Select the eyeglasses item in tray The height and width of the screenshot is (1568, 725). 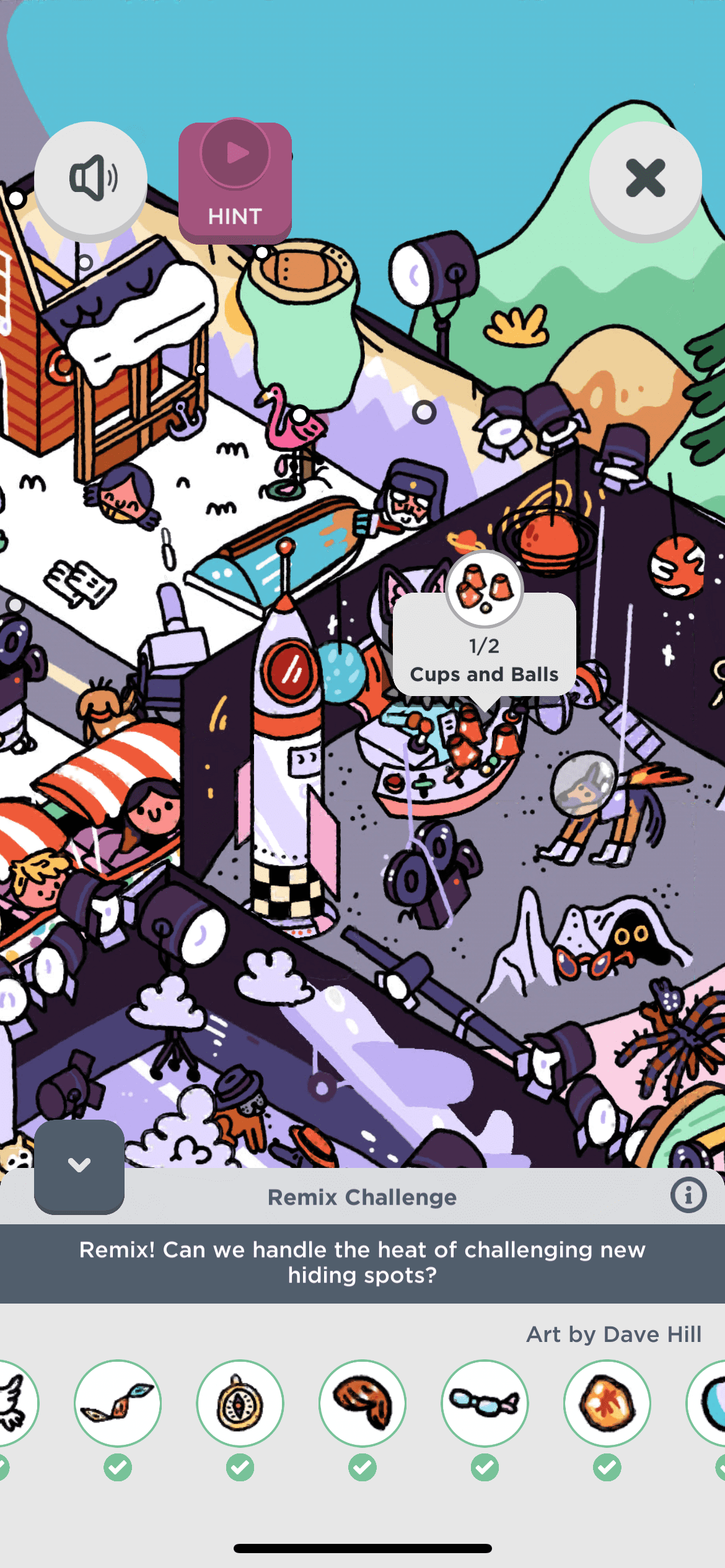pyautogui.click(x=485, y=1403)
